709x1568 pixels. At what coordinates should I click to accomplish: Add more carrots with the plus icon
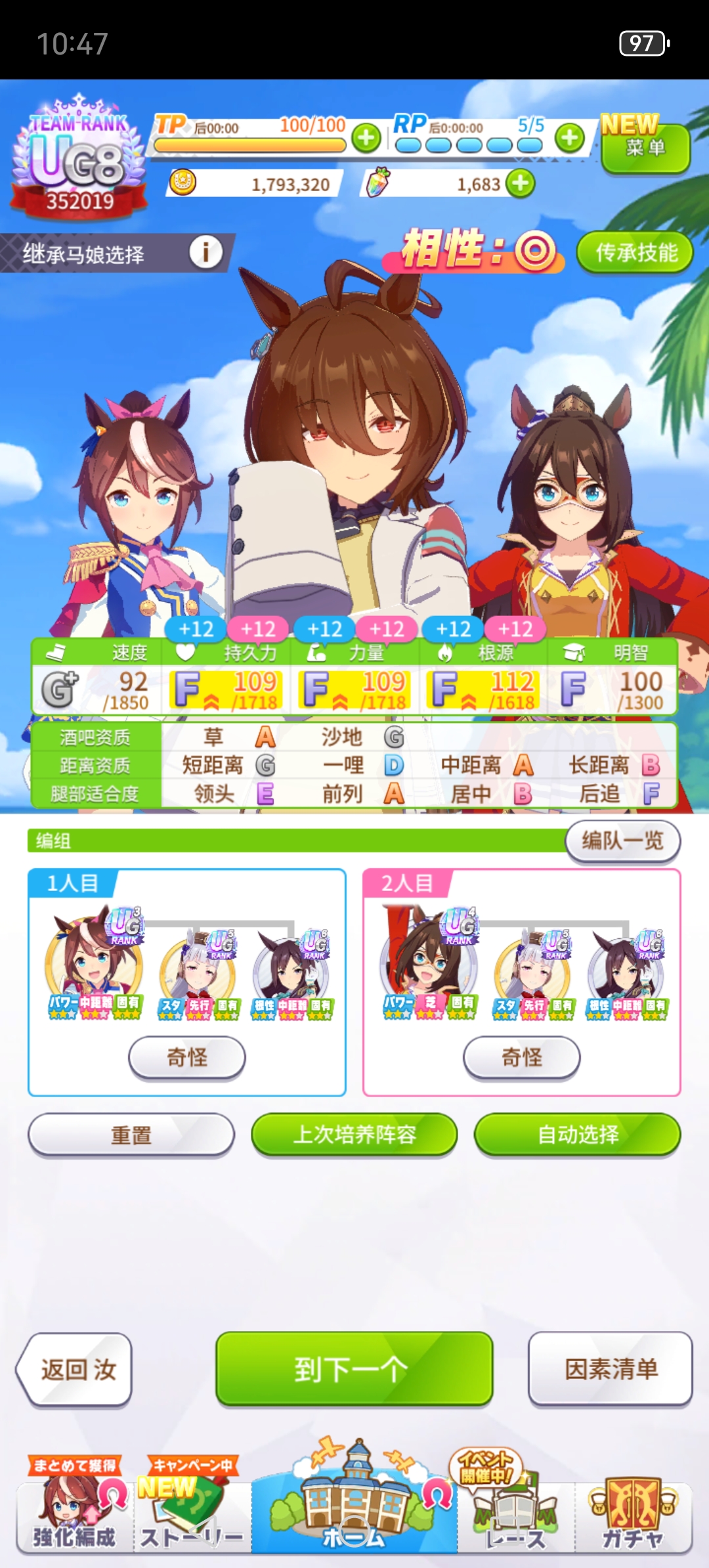[x=521, y=183]
